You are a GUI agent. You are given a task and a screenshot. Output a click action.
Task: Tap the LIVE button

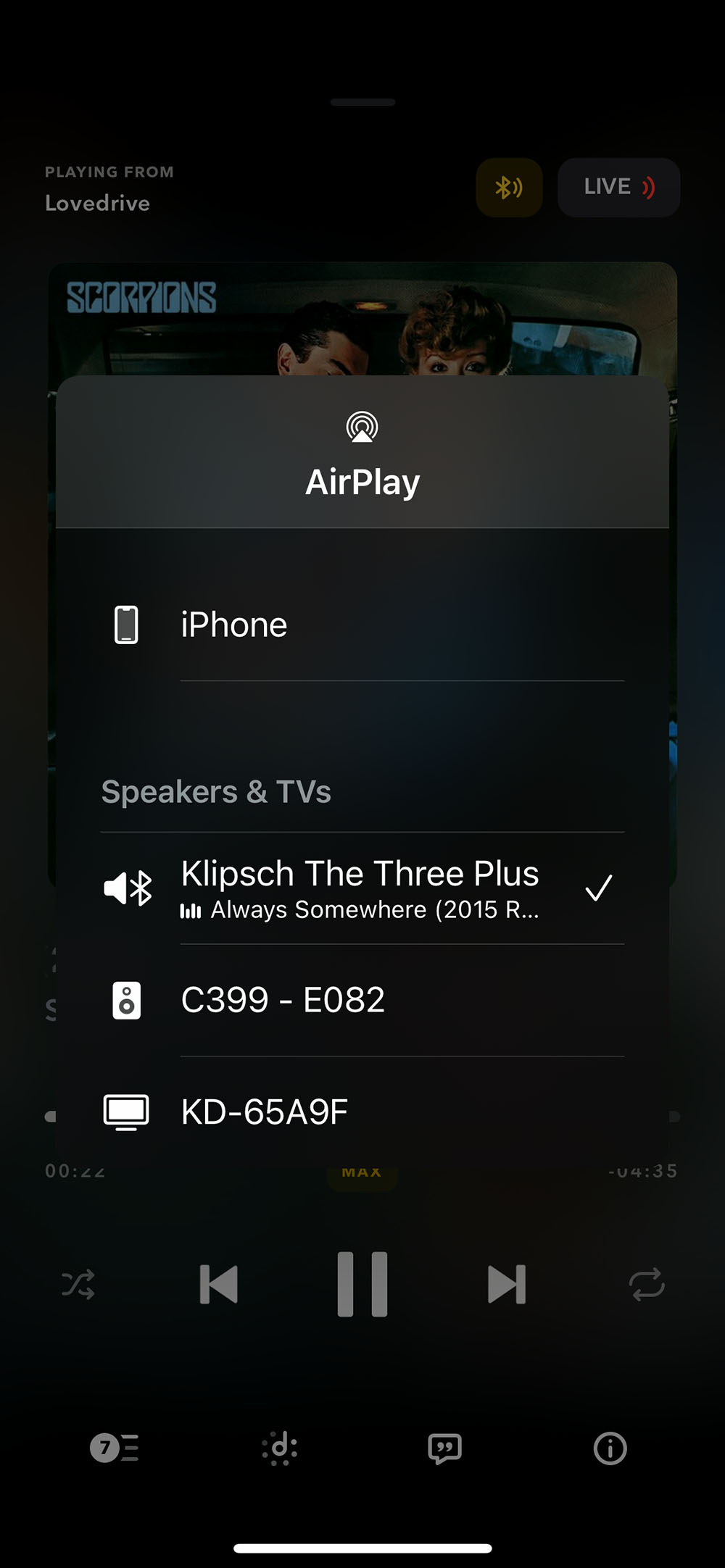click(x=618, y=188)
